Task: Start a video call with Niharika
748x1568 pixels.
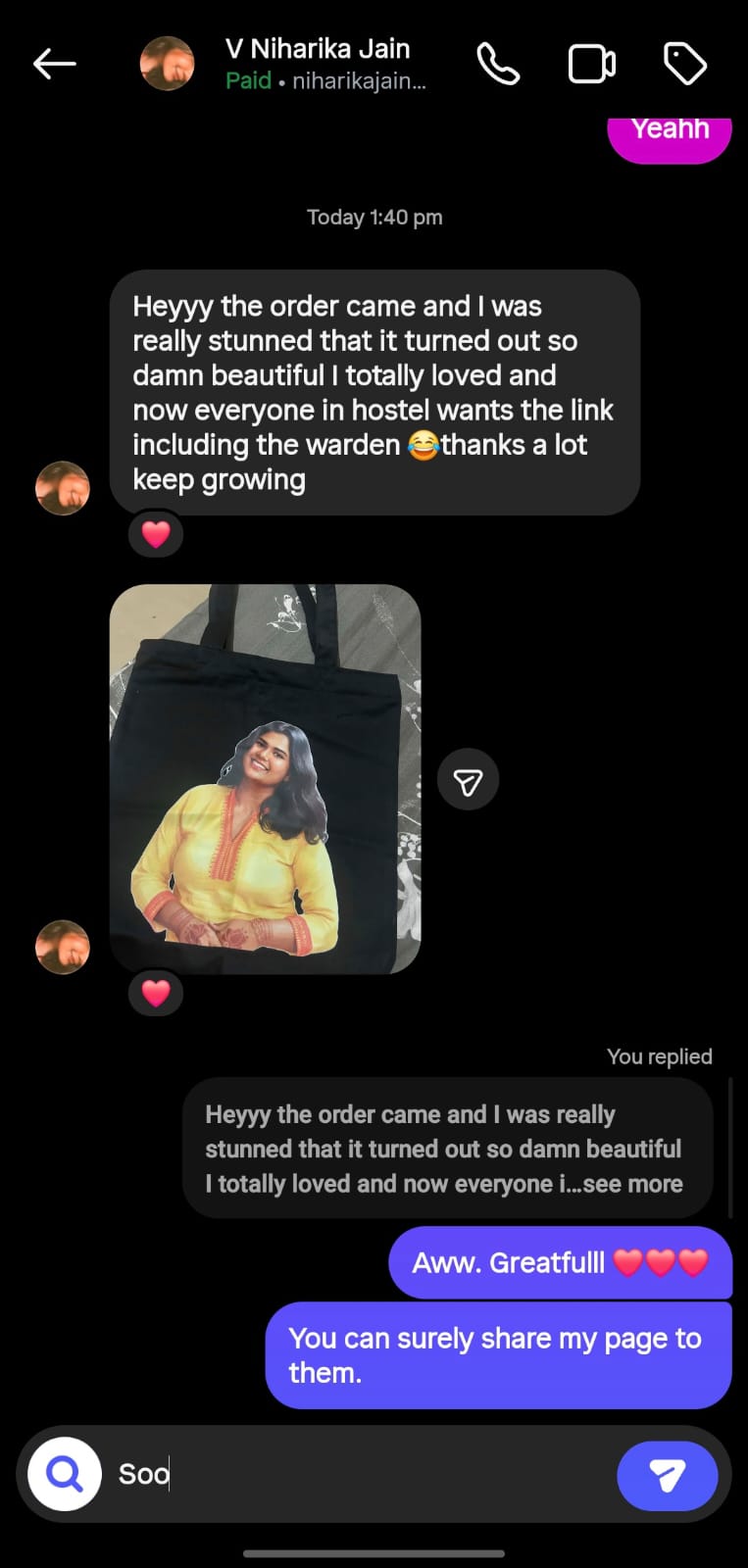Action: point(591,65)
